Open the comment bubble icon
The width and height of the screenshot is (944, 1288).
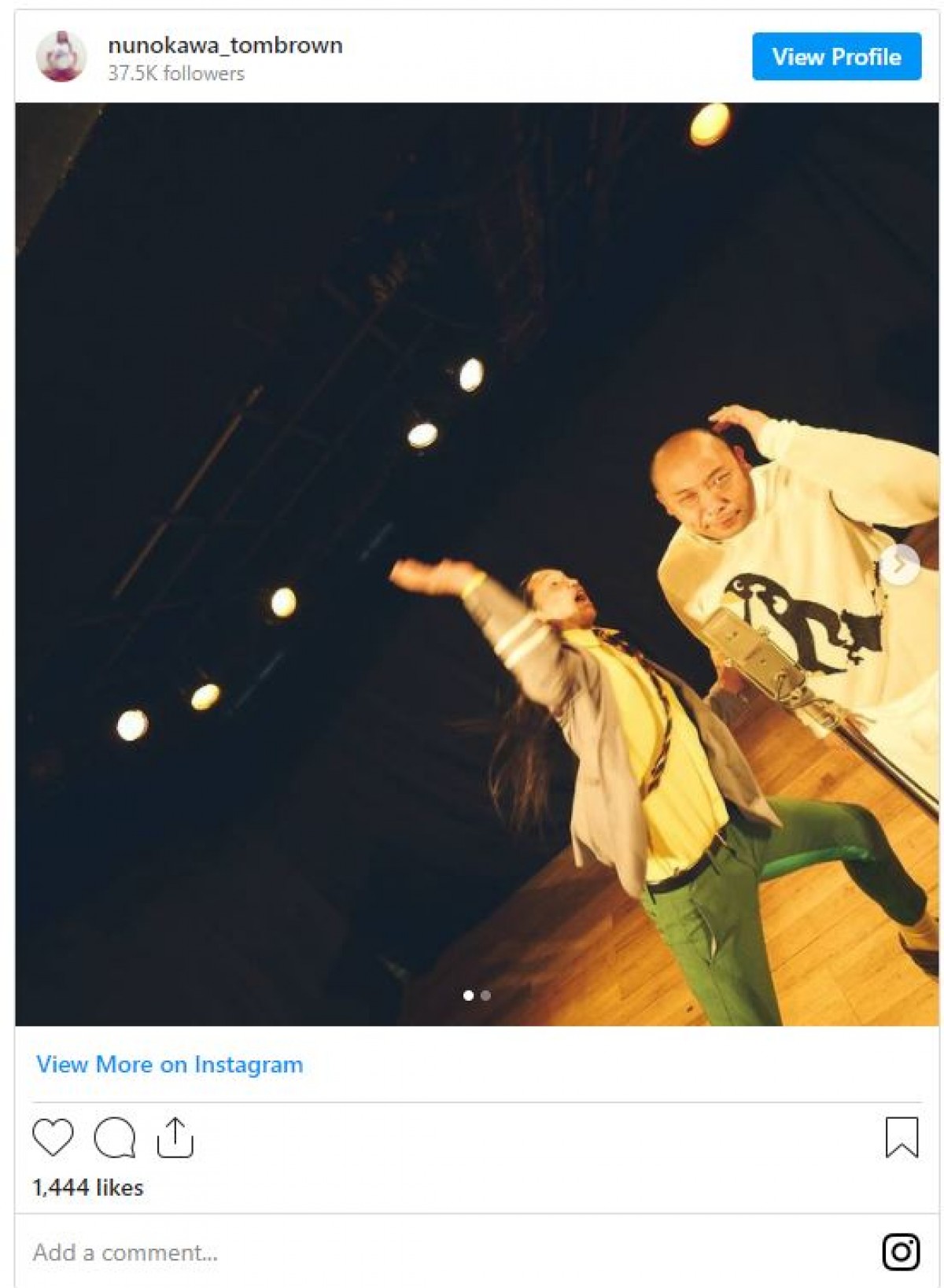(115, 1138)
